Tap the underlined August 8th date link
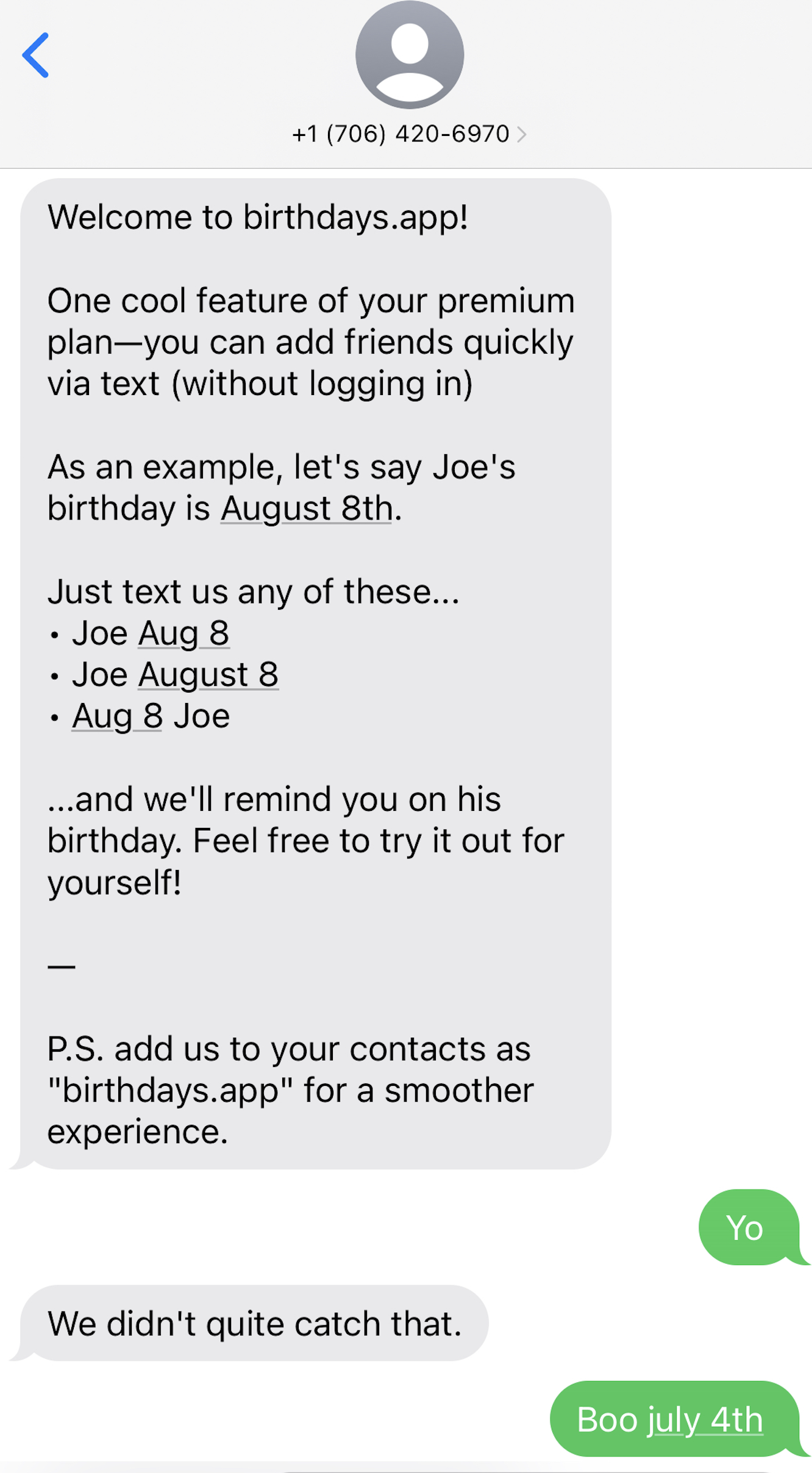This screenshot has height=1473, width=812. [x=306, y=508]
